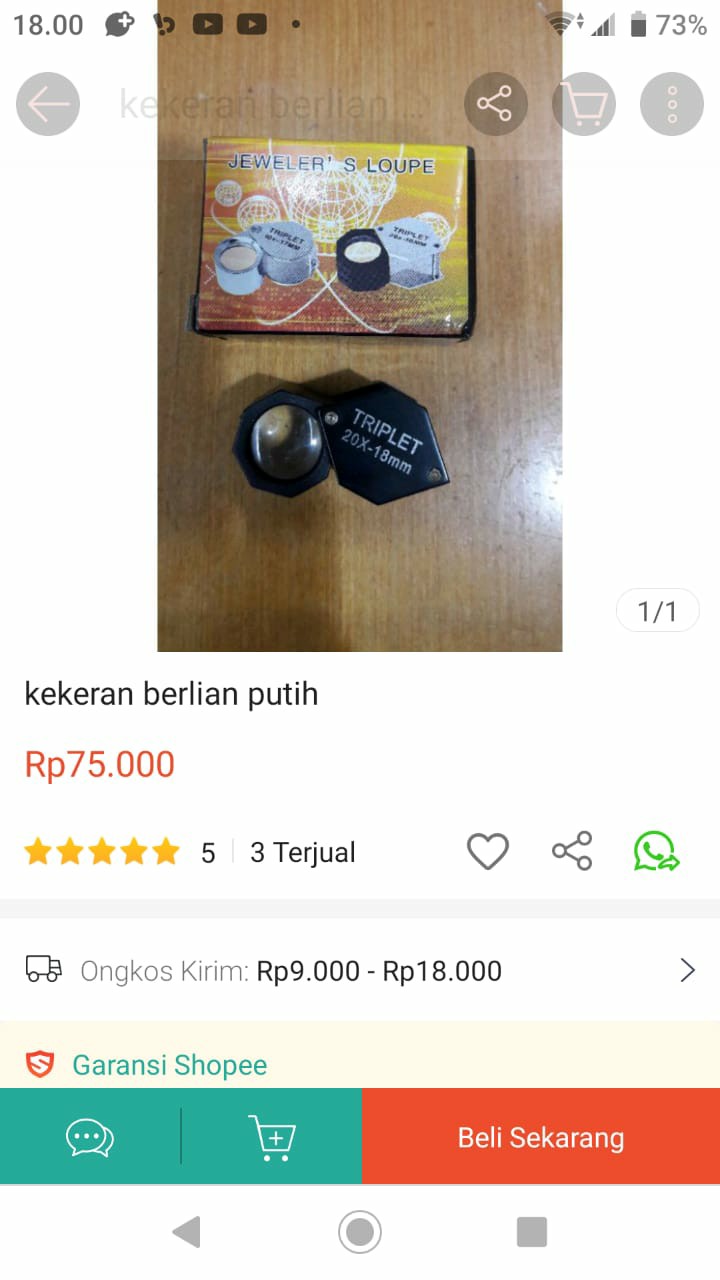Tap the system home button

pos(360,1231)
